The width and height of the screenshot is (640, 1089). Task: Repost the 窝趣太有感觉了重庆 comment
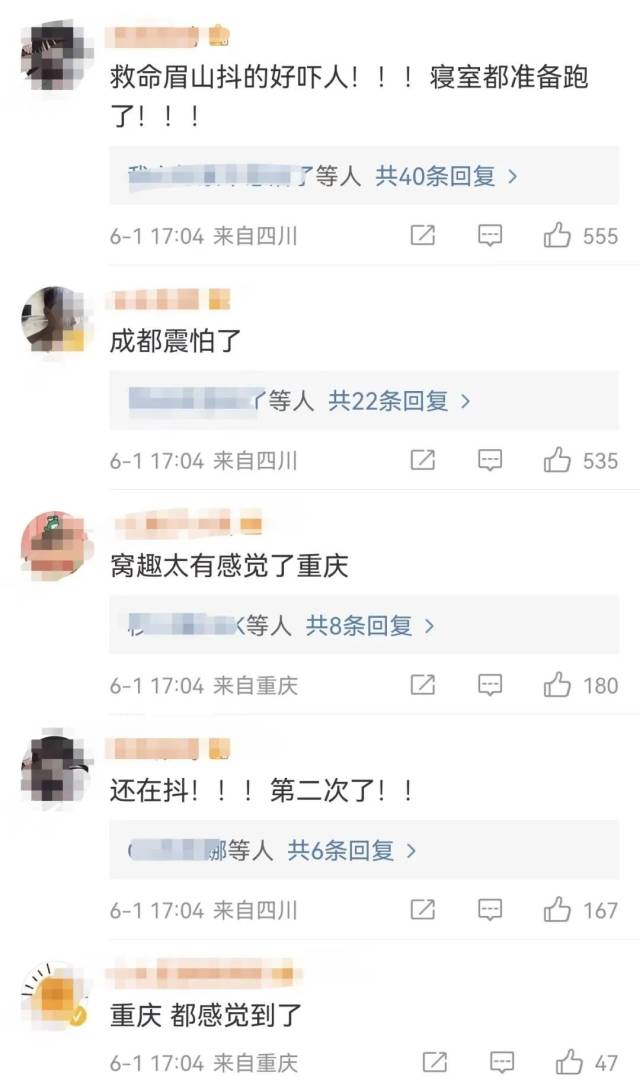pyautogui.click(x=423, y=686)
